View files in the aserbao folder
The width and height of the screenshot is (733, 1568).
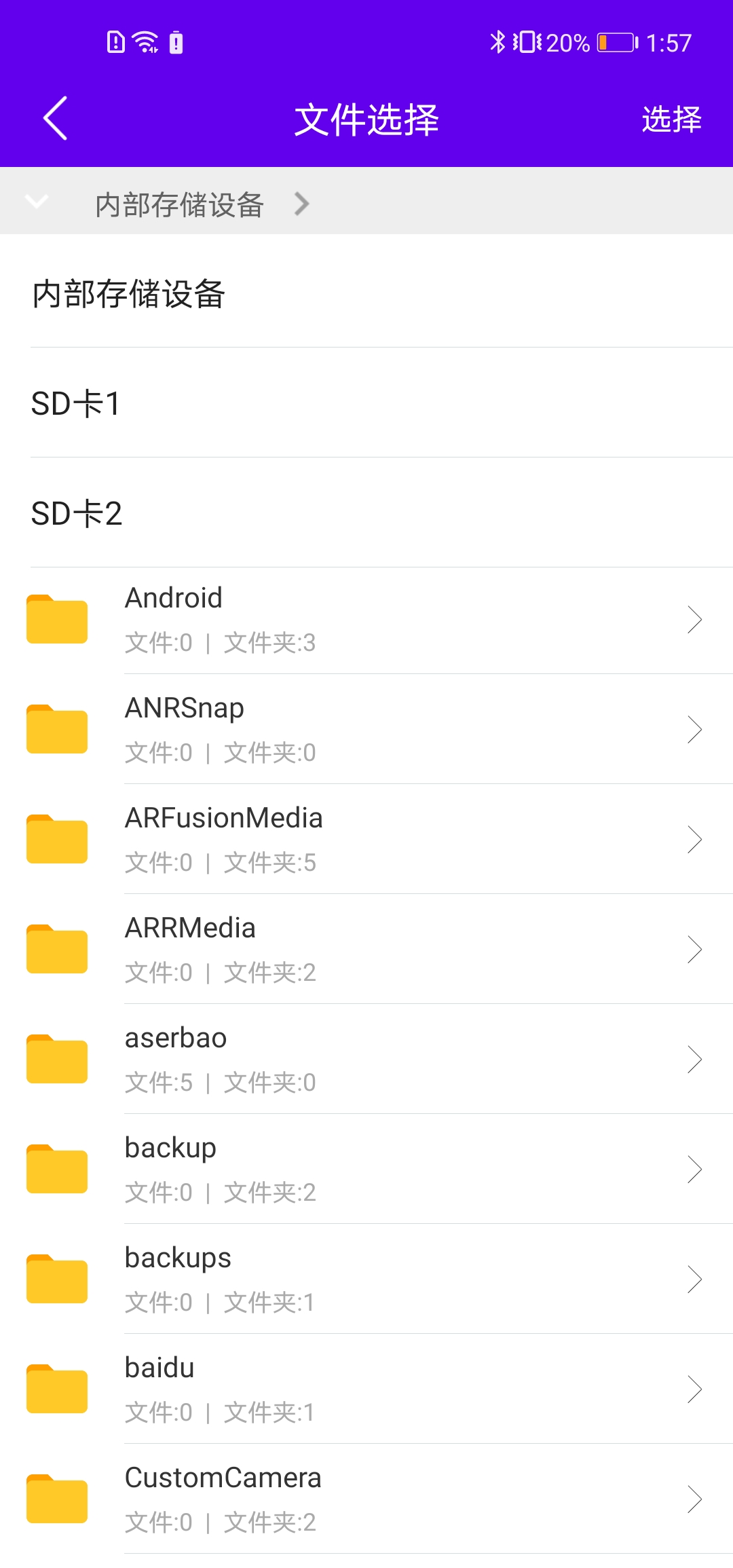coord(366,1060)
